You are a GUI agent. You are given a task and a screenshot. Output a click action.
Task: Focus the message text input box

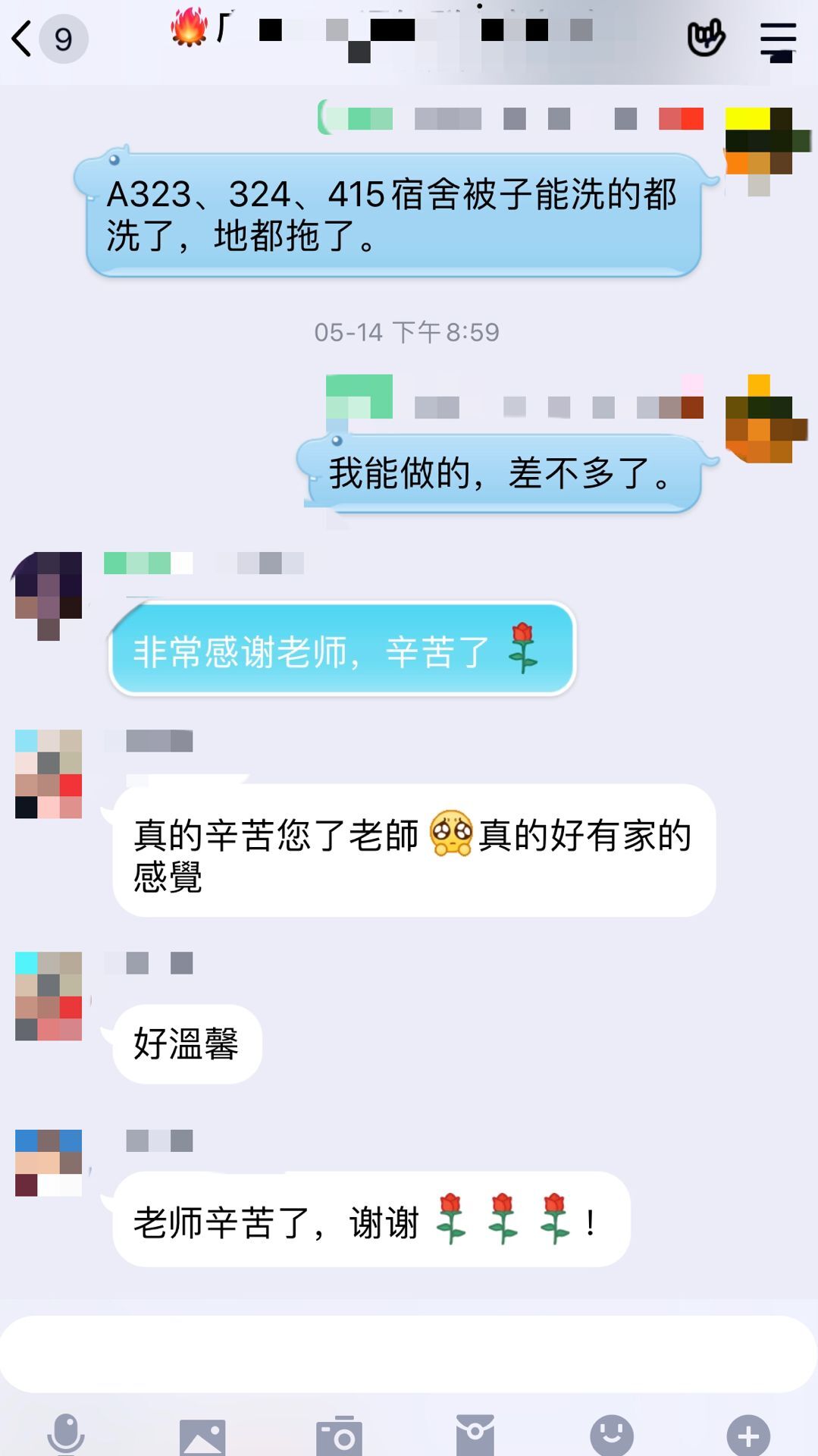tap(409, 1354)
